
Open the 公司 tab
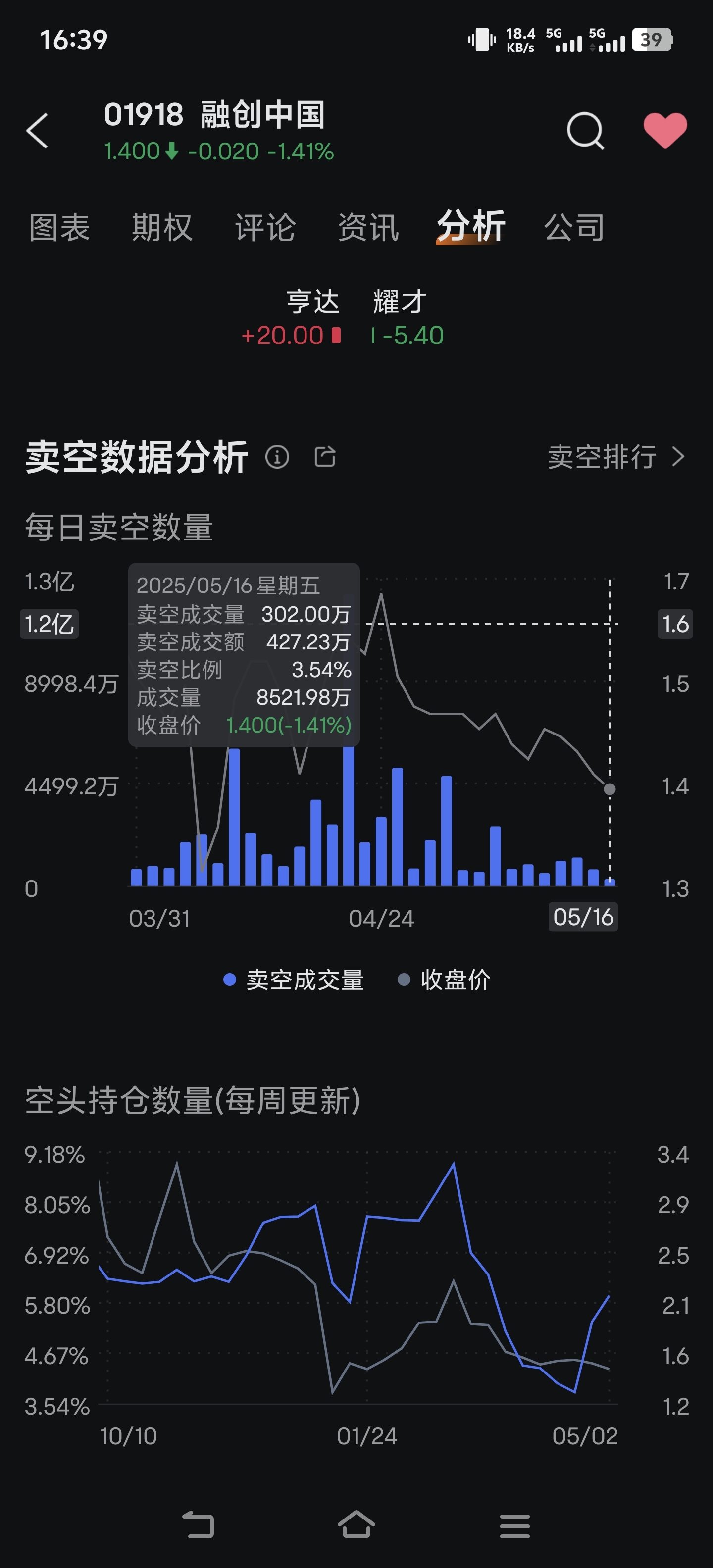(574, 228)
